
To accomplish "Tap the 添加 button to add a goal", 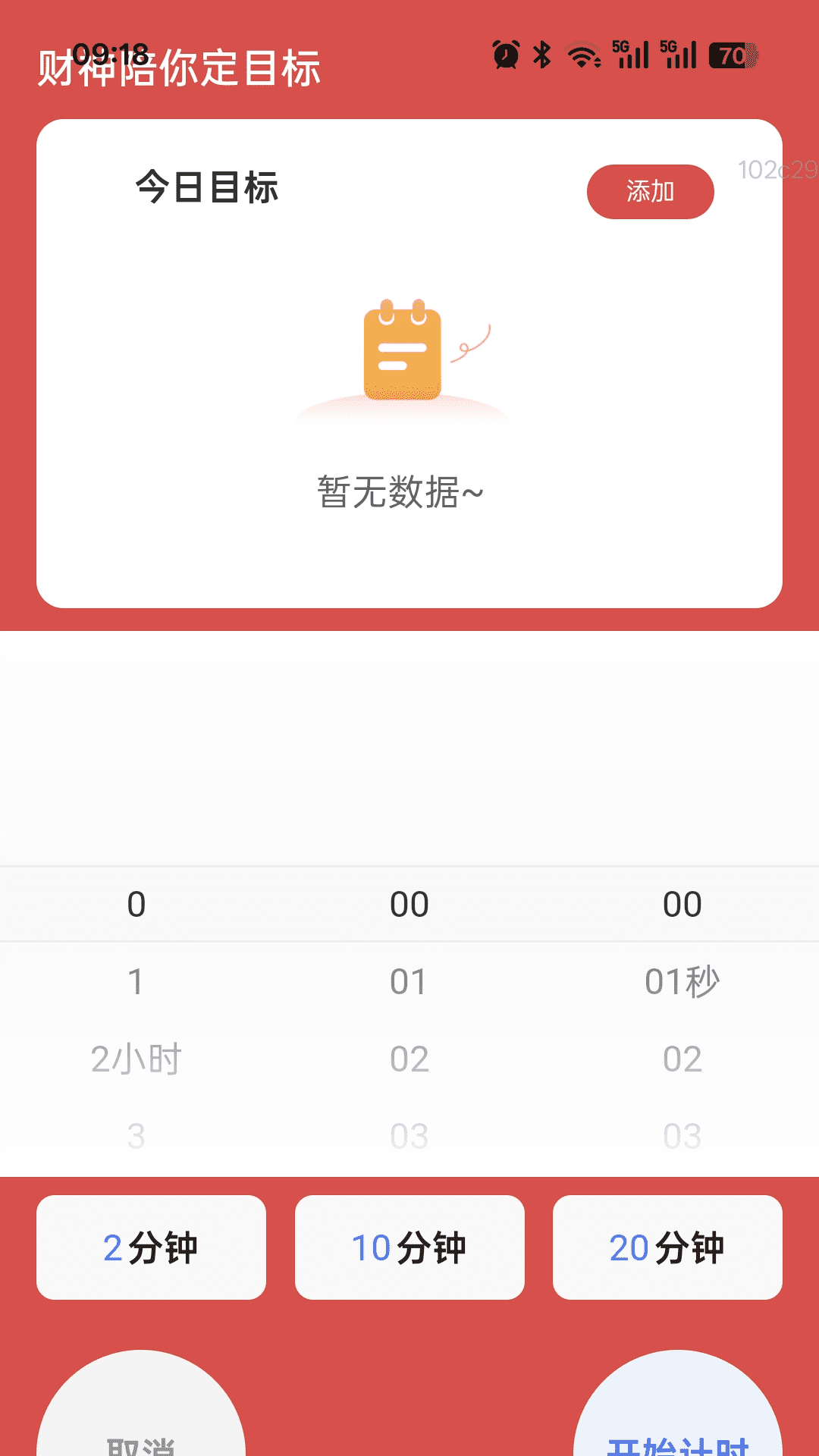I will [650, 192].
